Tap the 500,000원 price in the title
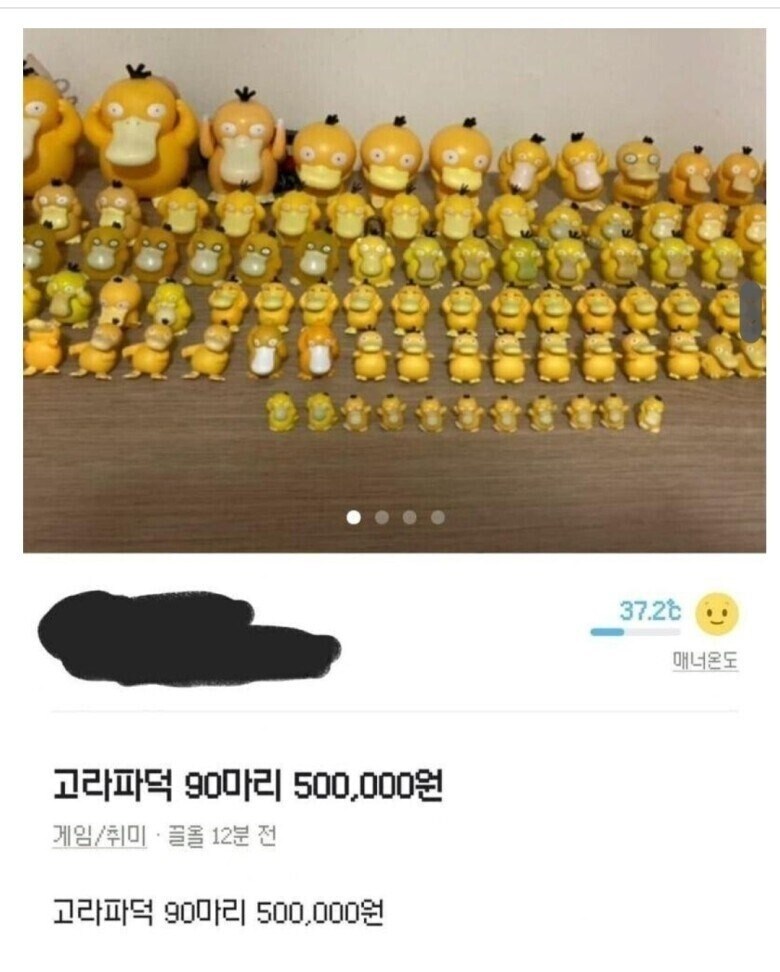Image resolution: width=780 pixels, height=972 pixels. click(x=365, y=787)
